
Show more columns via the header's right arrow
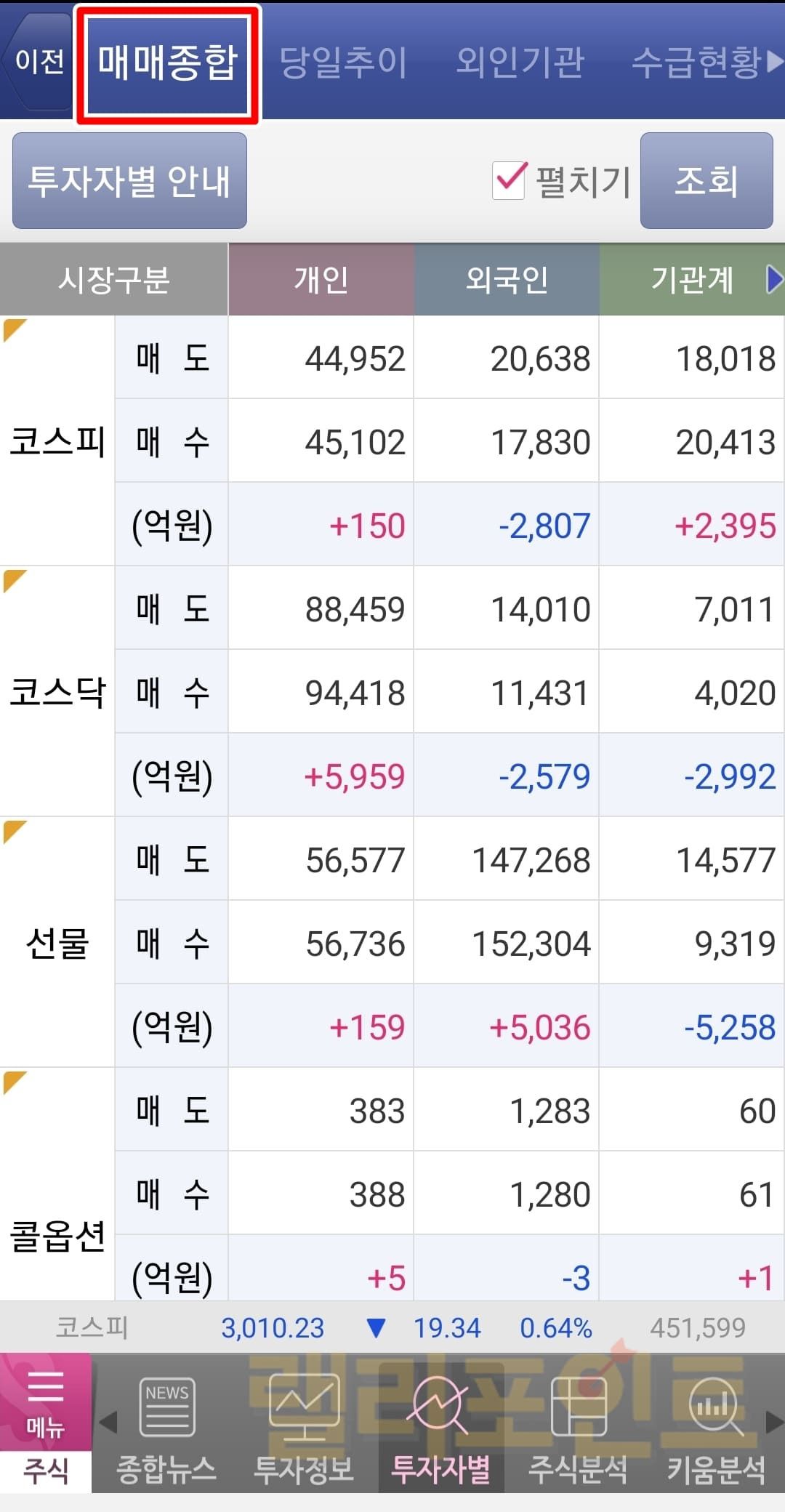tap(775, 279)
